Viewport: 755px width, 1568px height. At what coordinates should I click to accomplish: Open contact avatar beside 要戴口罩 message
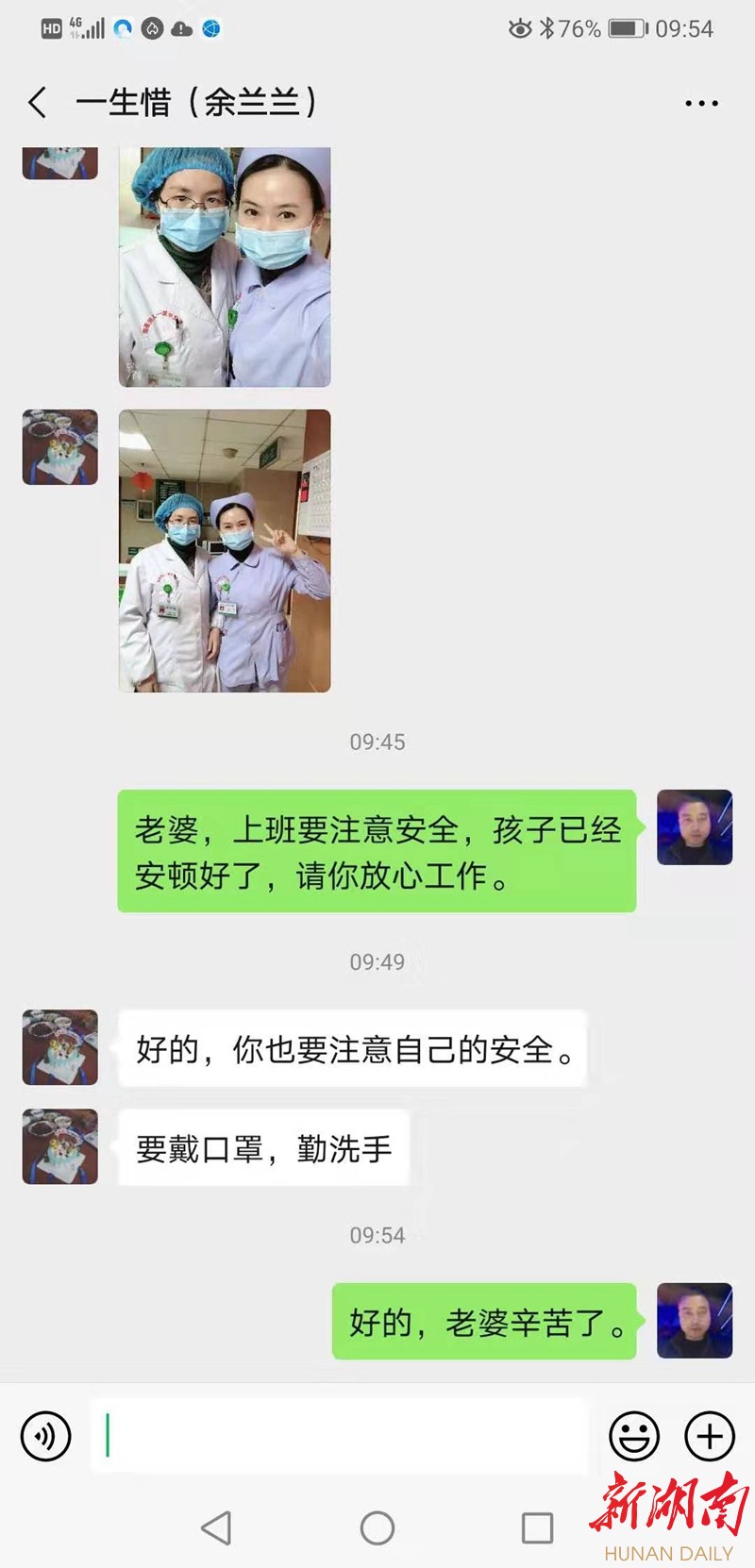[60, 1146]
